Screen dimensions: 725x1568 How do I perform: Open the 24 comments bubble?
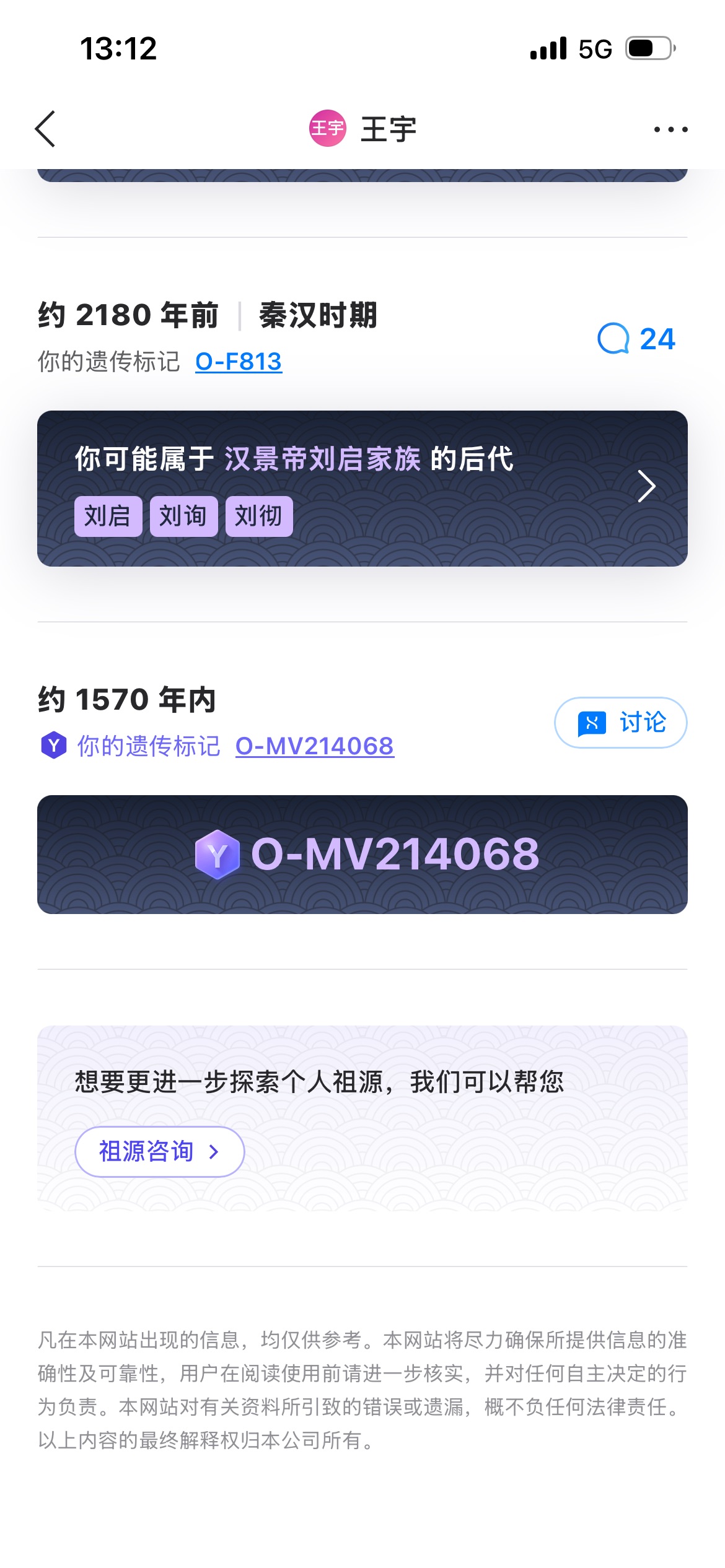tap(636, 339)
